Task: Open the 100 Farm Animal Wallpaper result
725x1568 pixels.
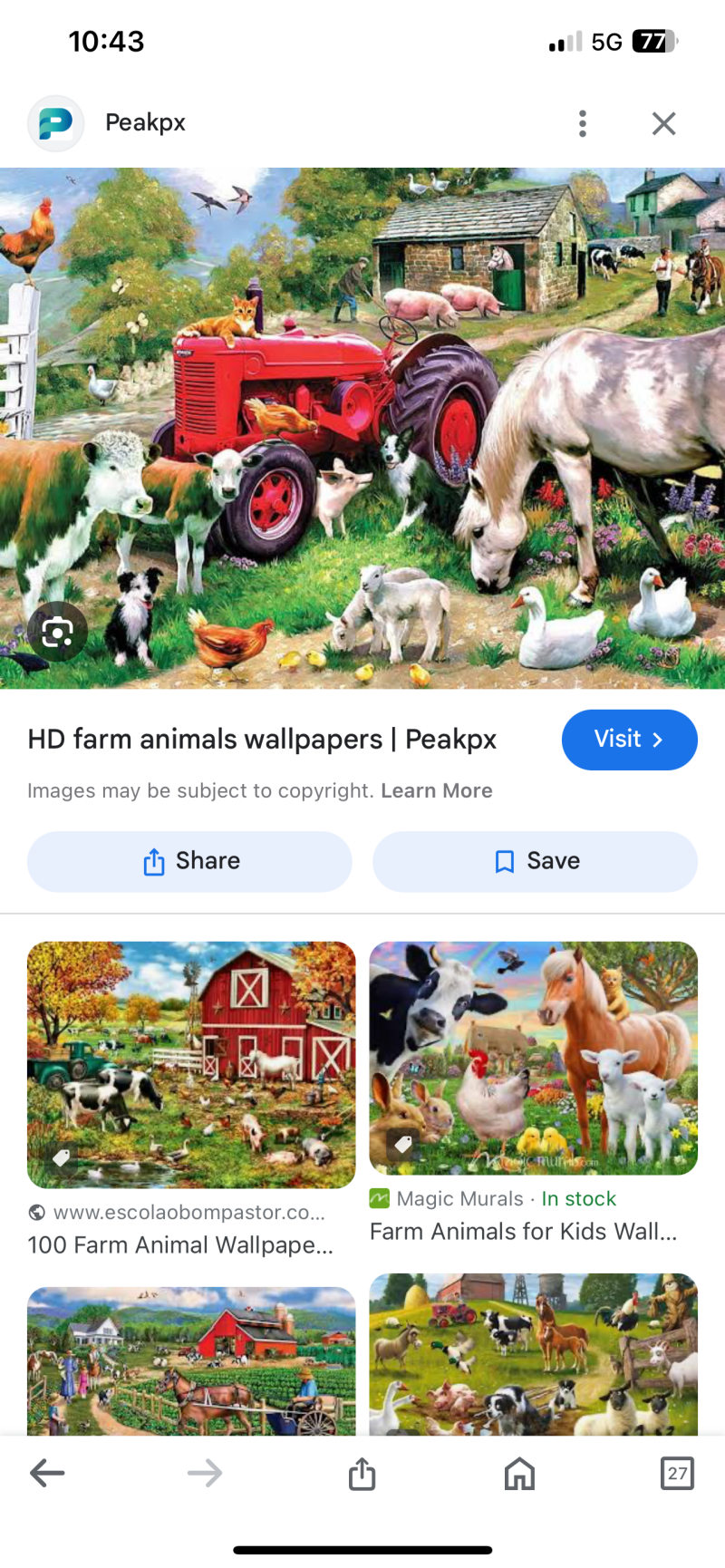Action: click(x=191, y=1064)
